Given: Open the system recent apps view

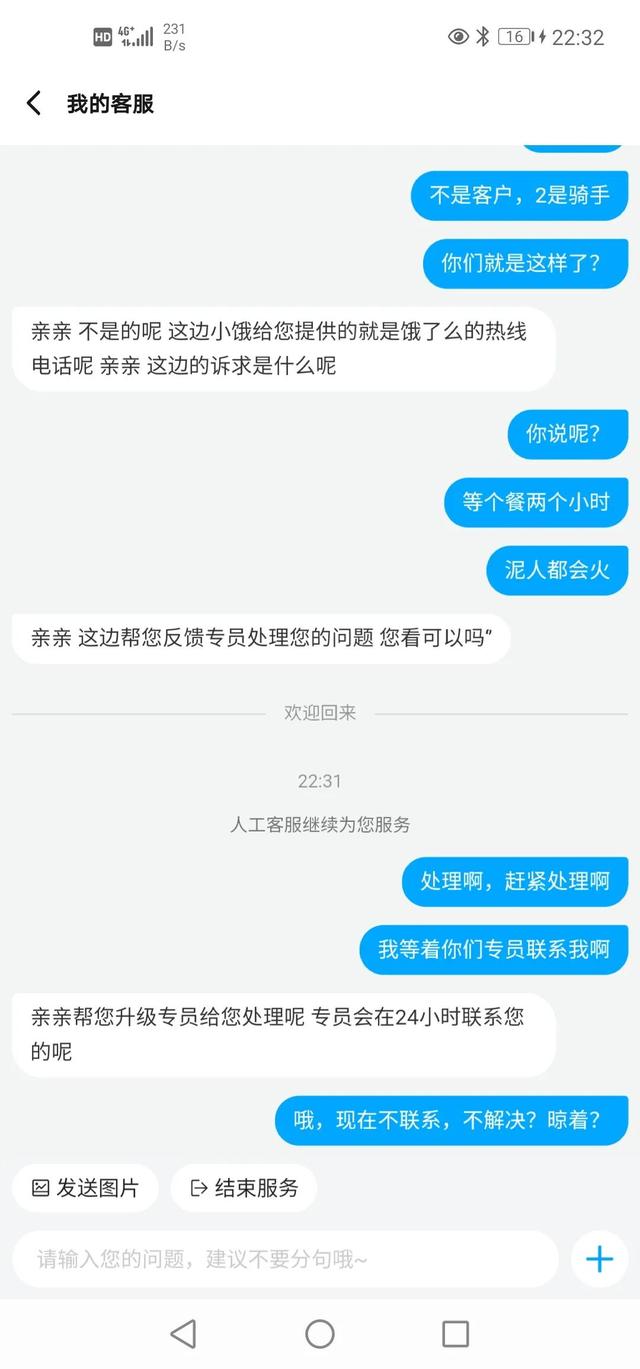Looking at the screenshot, I should tap(455, 1333).
